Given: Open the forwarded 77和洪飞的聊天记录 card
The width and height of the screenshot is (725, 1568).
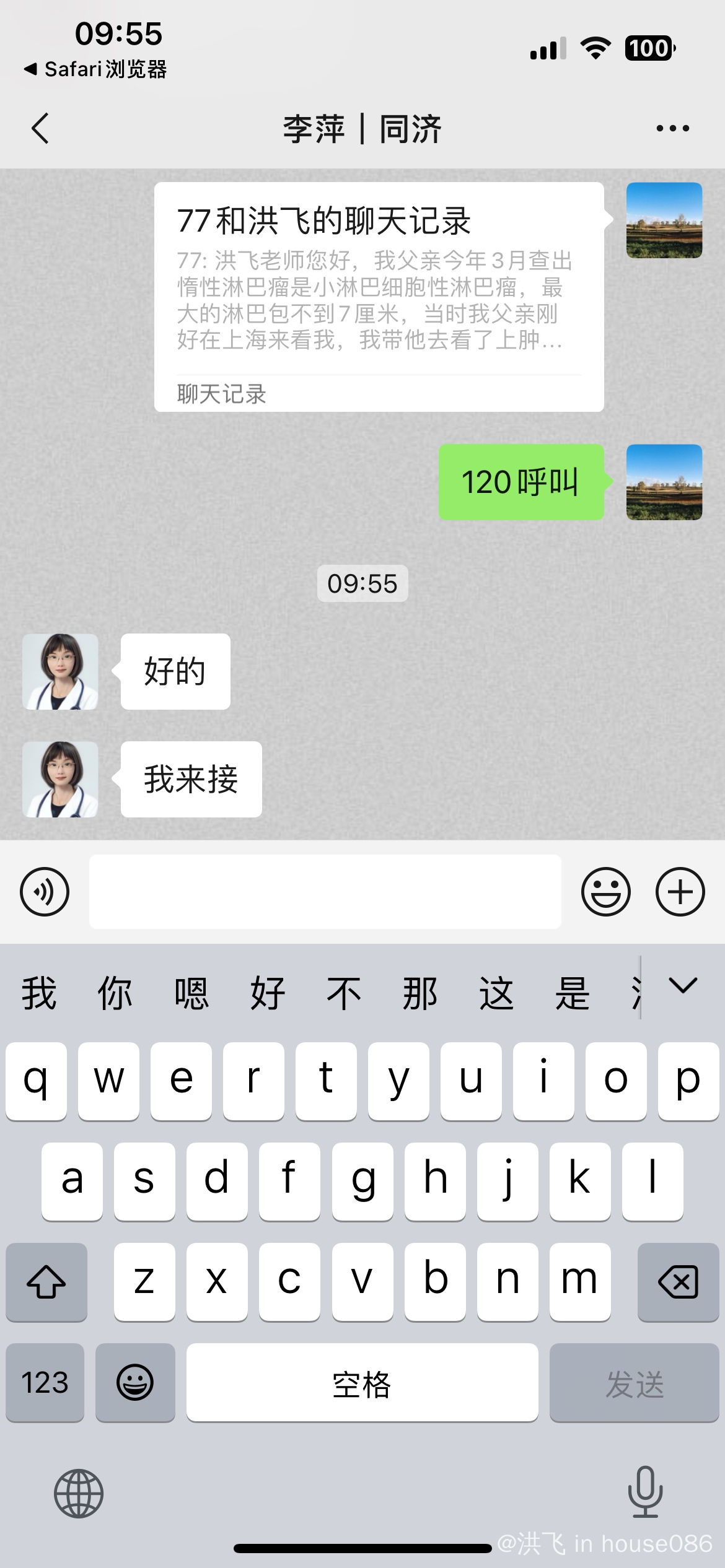Looking at the screenshot, I should pos(379,297).
